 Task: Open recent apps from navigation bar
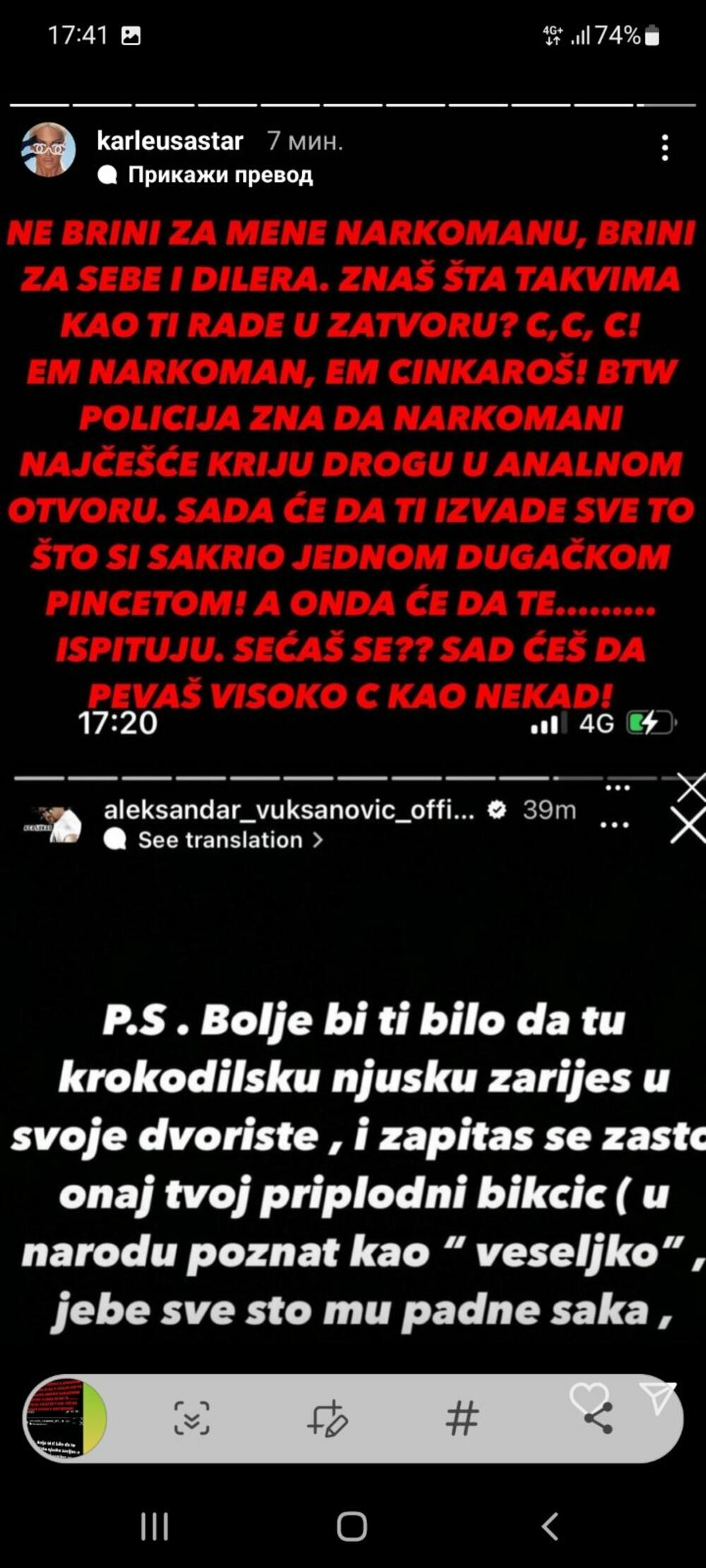(x=155, y=1527)
